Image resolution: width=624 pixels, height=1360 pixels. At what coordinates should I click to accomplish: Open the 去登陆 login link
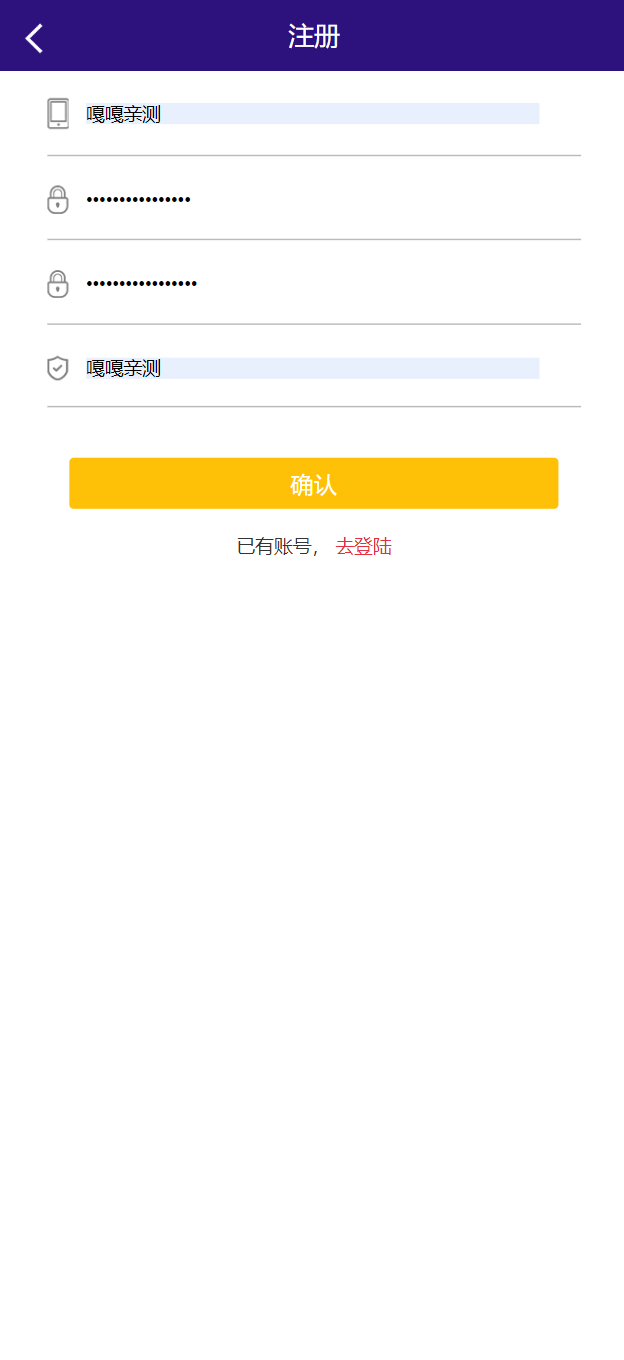click(x=363, y=546)
